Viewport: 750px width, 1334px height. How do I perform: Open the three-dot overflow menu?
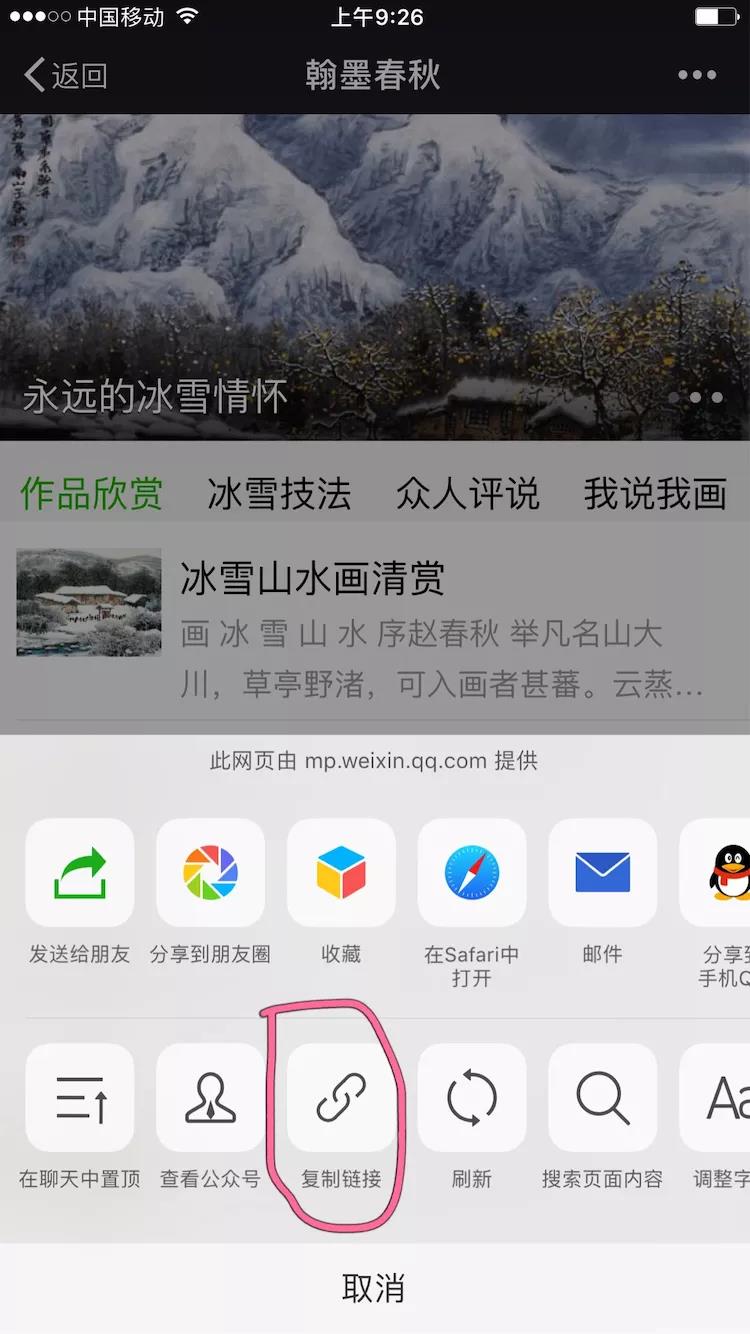[696, 75]
